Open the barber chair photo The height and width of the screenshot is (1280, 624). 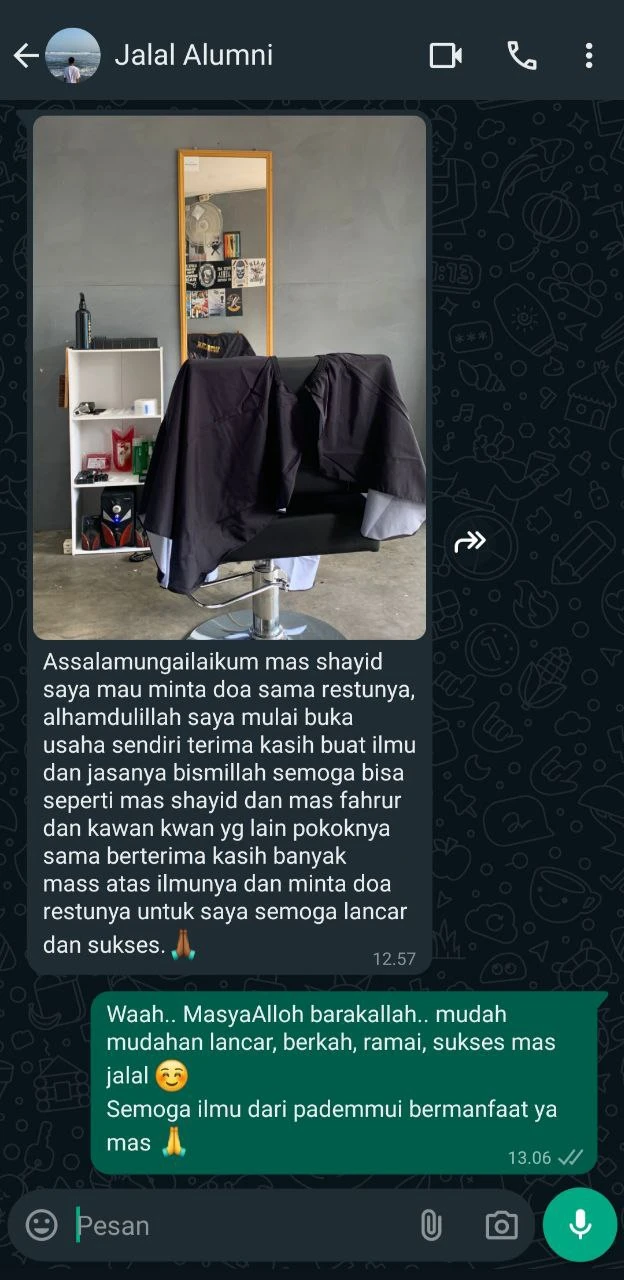229,378
